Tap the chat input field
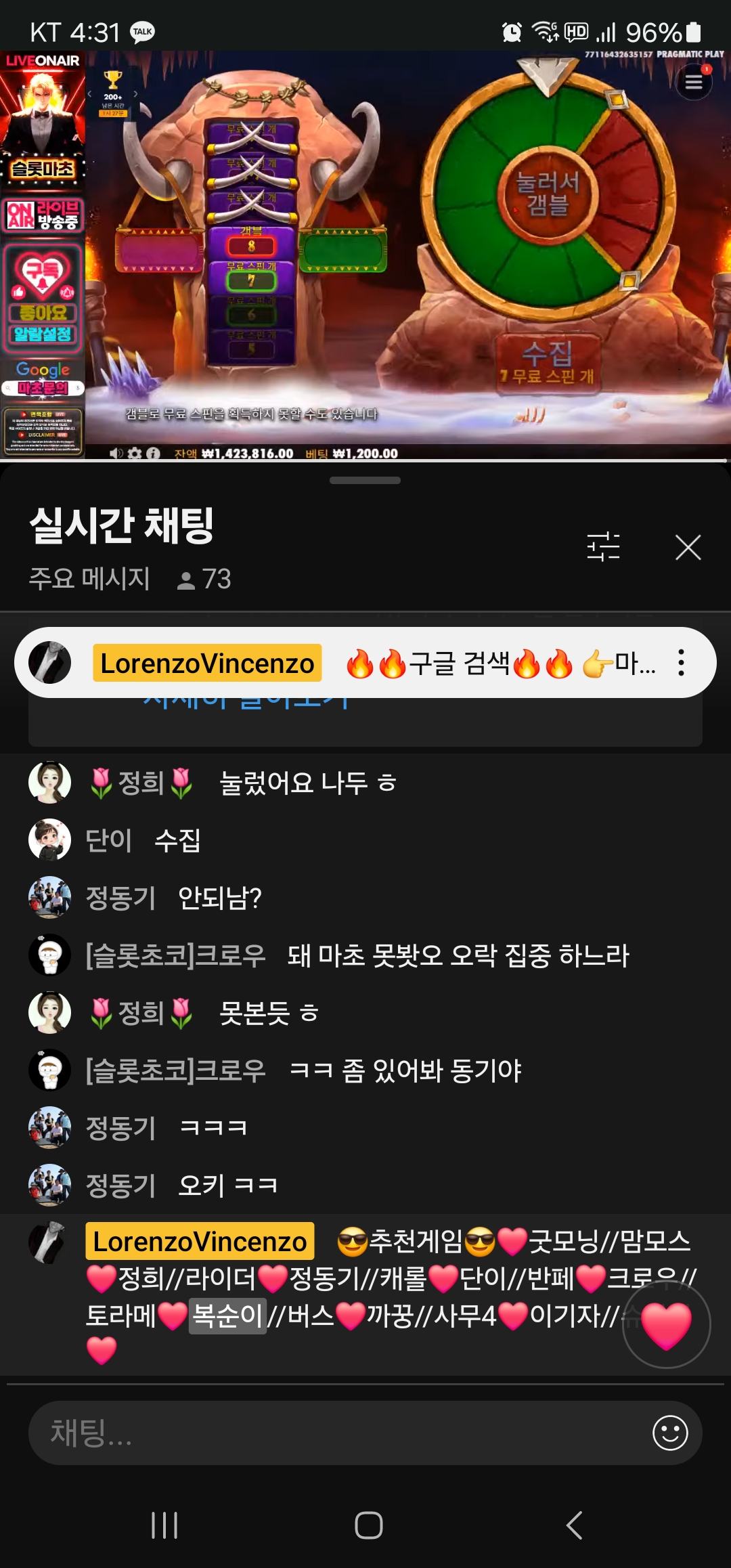 click(338, 1433)
